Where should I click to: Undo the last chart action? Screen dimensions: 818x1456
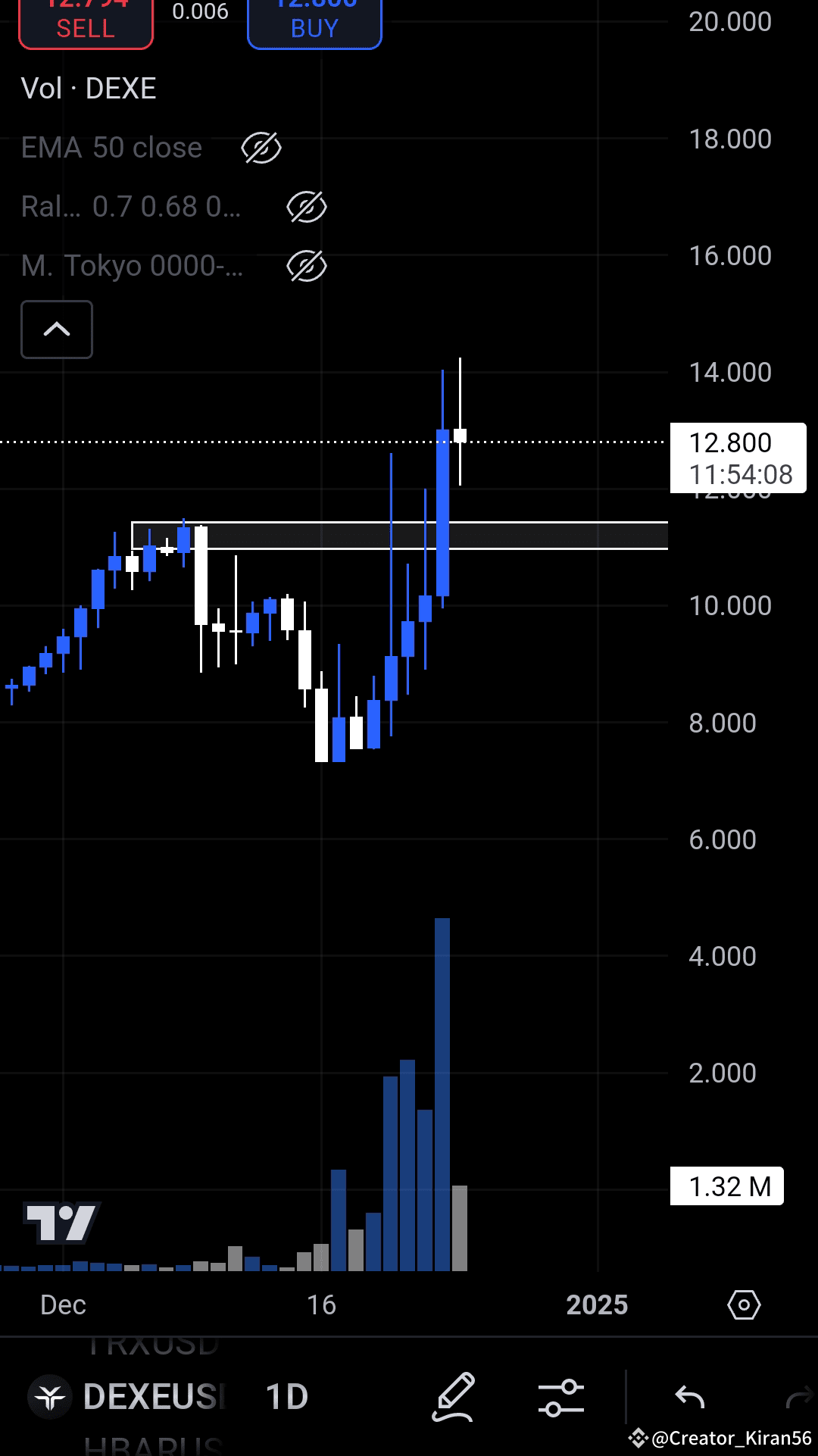pyautogui.click(x=691, y=1398)
